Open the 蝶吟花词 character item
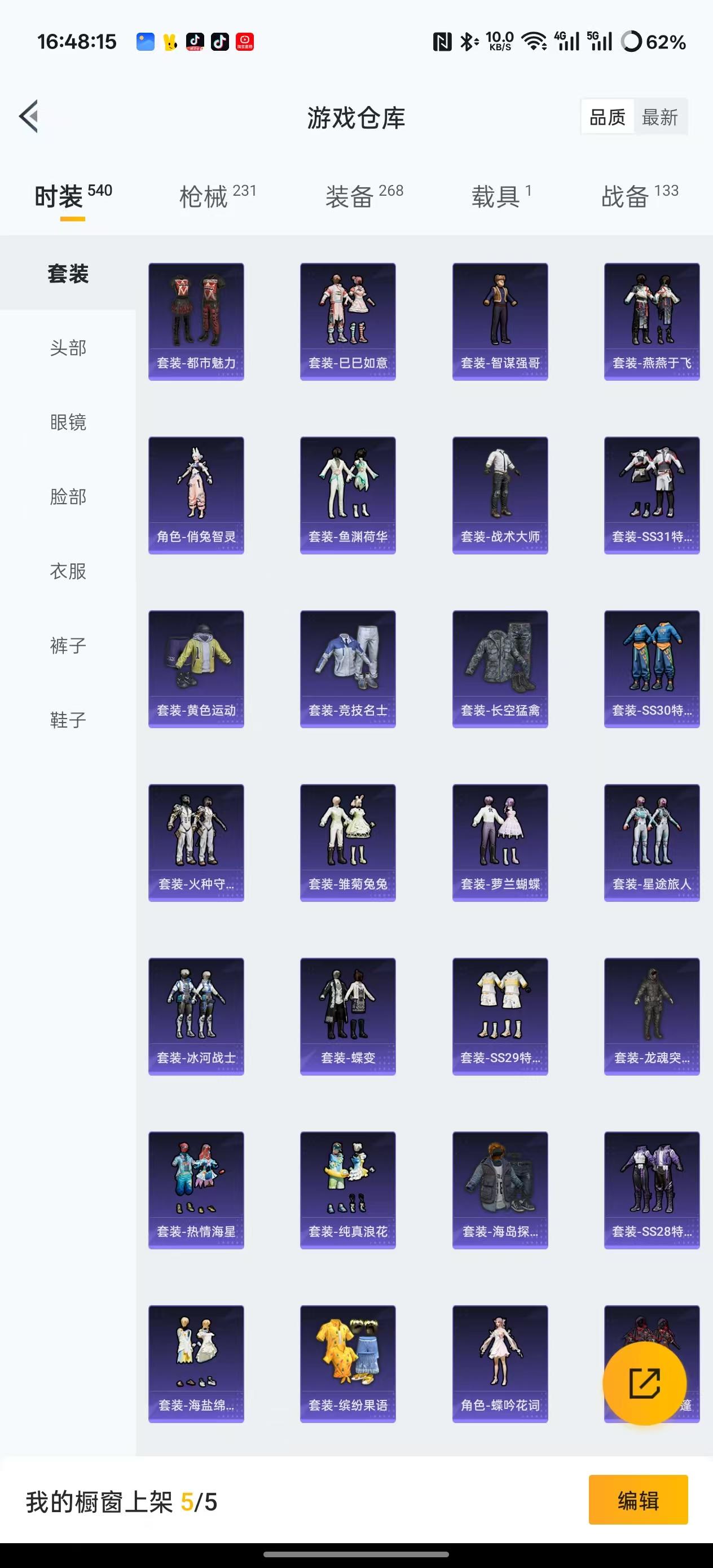 pyautogui.click(x=499, y=1362)
